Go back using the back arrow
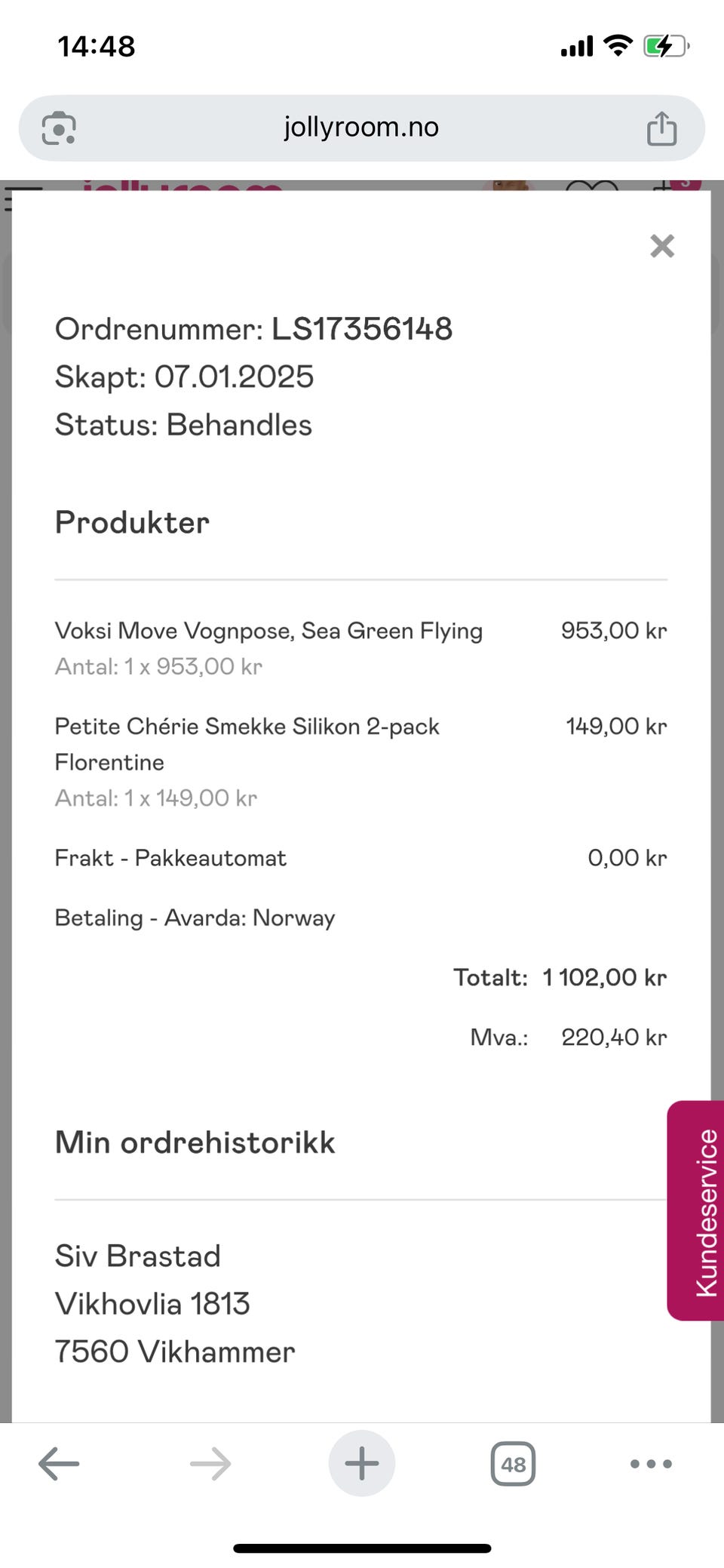Viewport: 724px width, 1568px height. pyautogui.click(x=60, y=1464)
